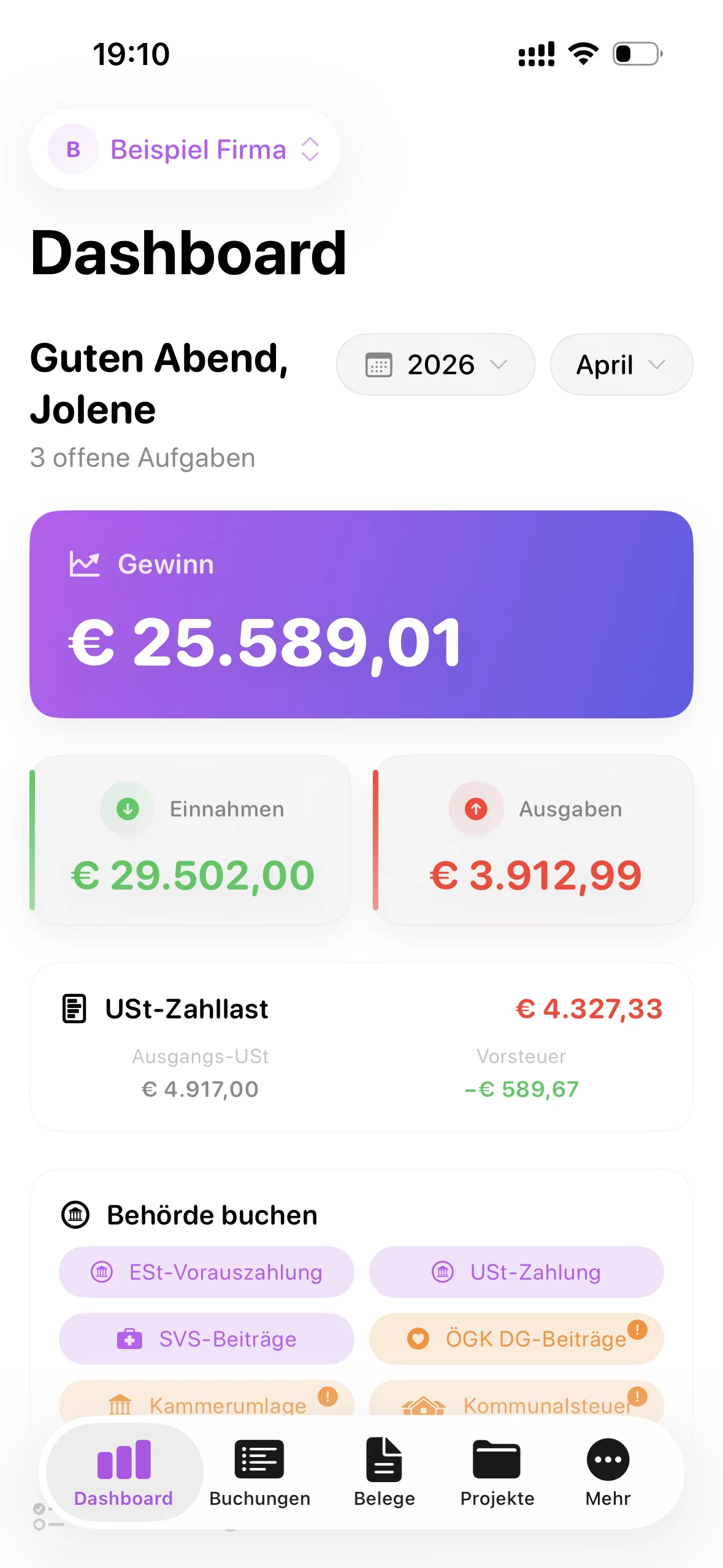The width and height of the screenshot is (723, 1568).
Task: Select the USt-Zahlung chip
Action: click(x=516, y=1272)
